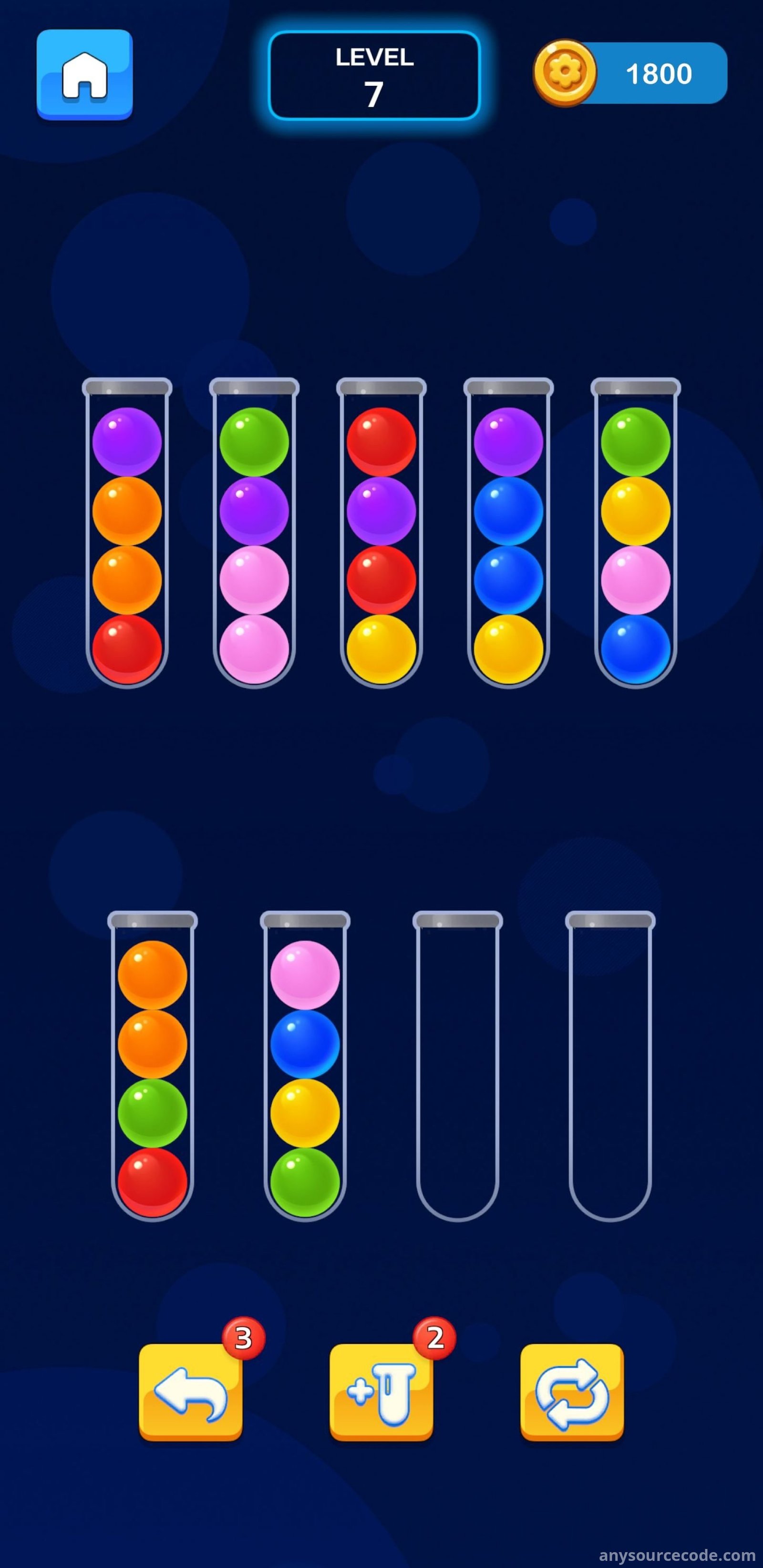Undo the last move
763x1568 pixels.
click(191, 1392)
